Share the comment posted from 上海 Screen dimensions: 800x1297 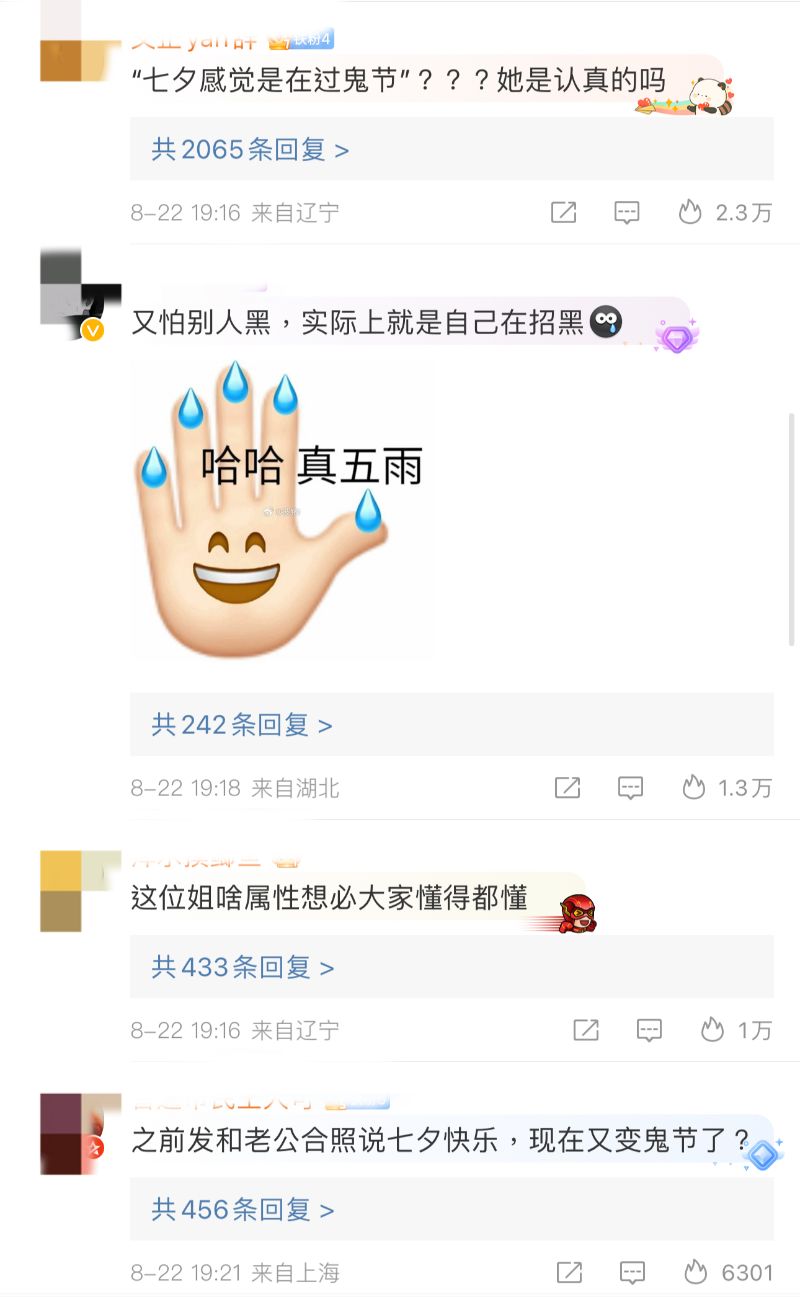pos(569,1272)
